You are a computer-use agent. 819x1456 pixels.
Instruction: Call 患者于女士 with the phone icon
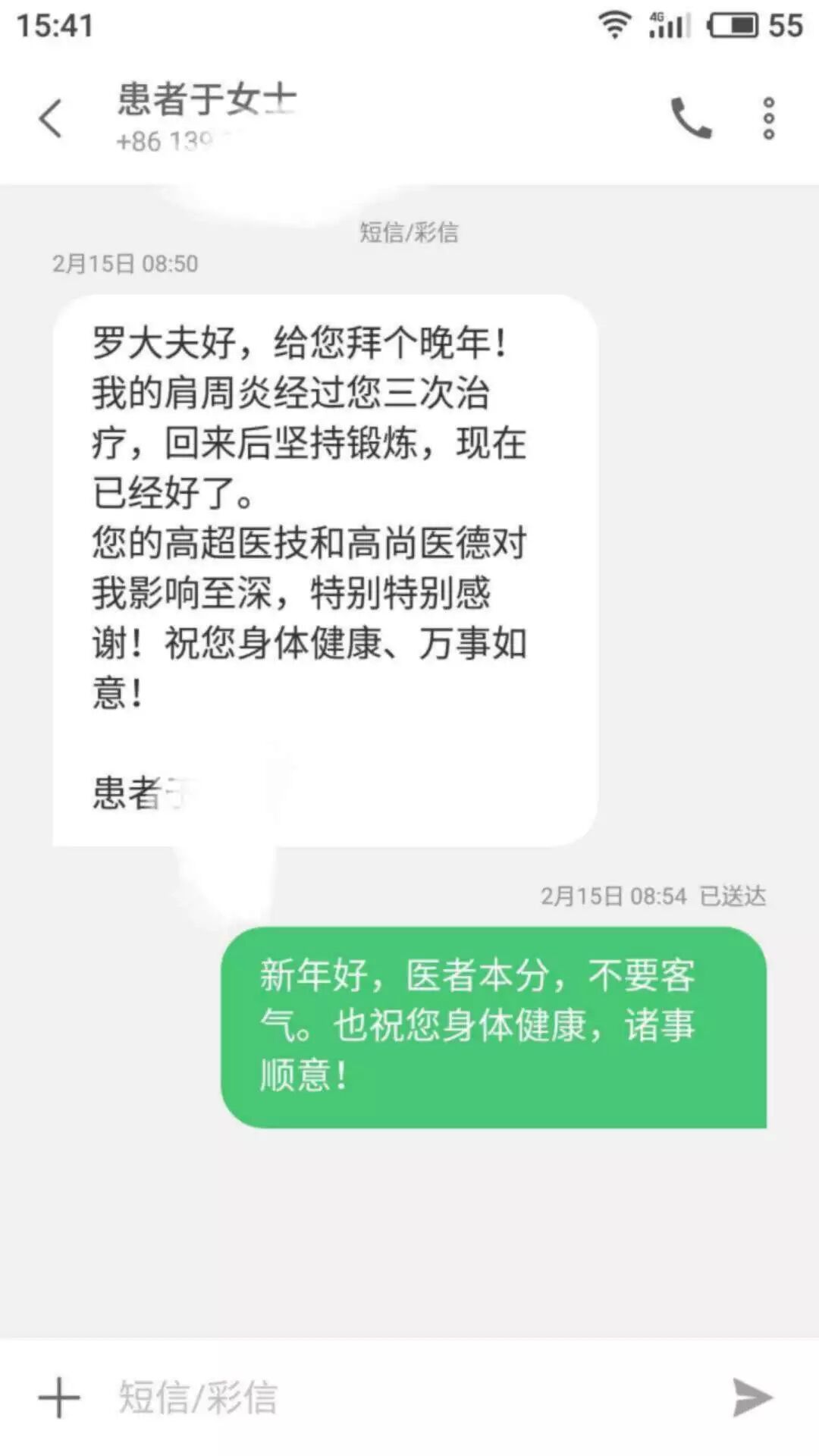pos(691,119)
